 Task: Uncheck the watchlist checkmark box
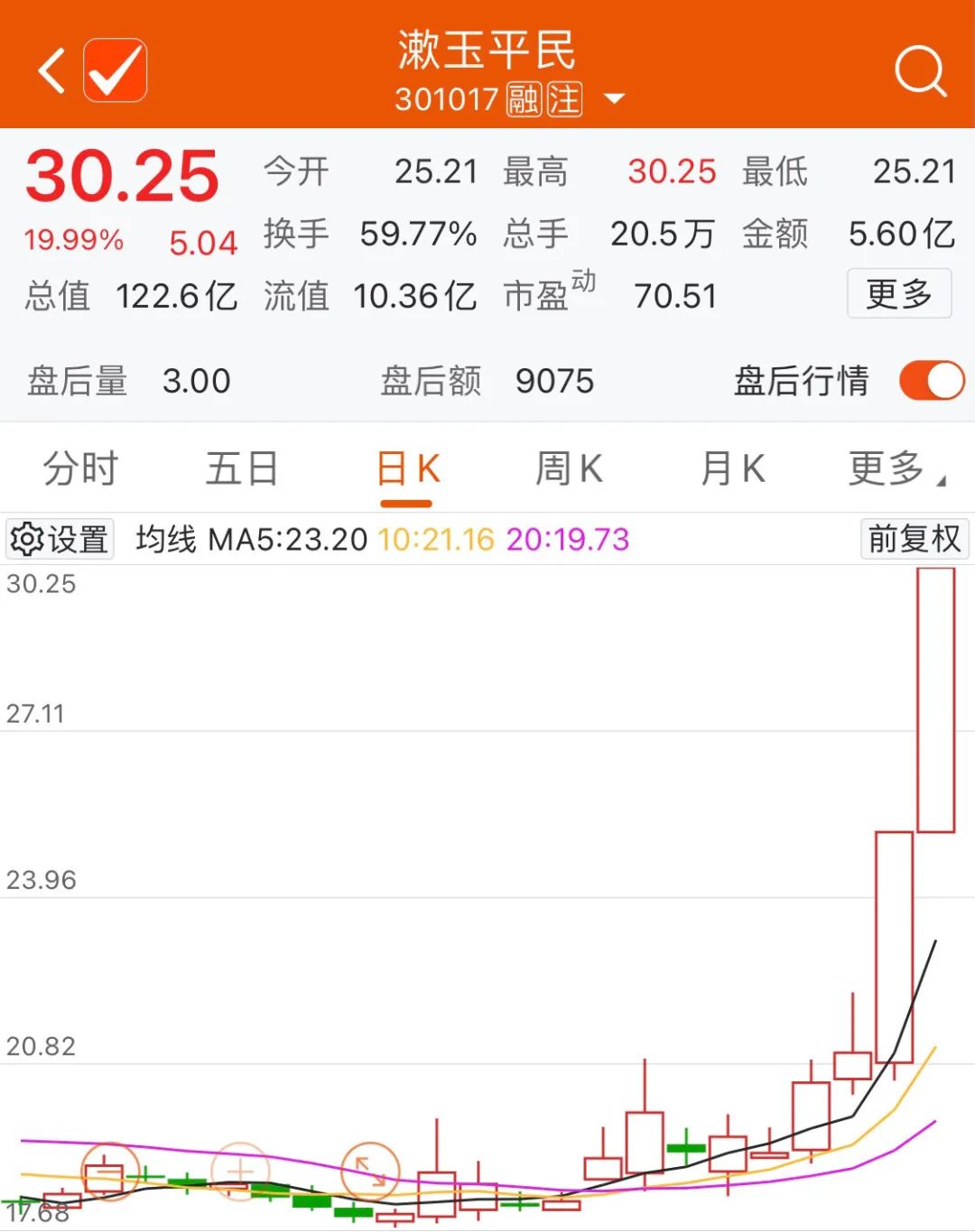[116, 70]
